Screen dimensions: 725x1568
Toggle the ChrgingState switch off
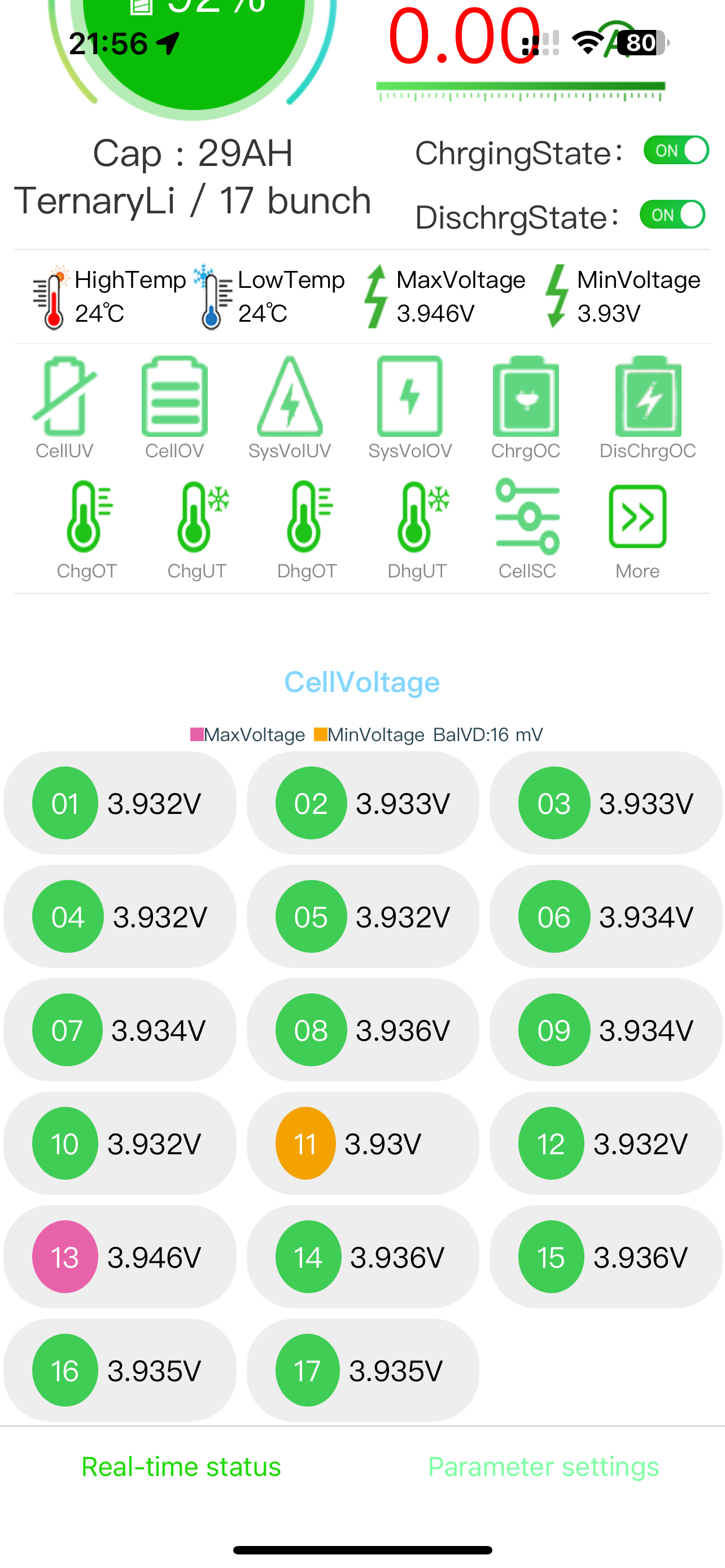676,150
